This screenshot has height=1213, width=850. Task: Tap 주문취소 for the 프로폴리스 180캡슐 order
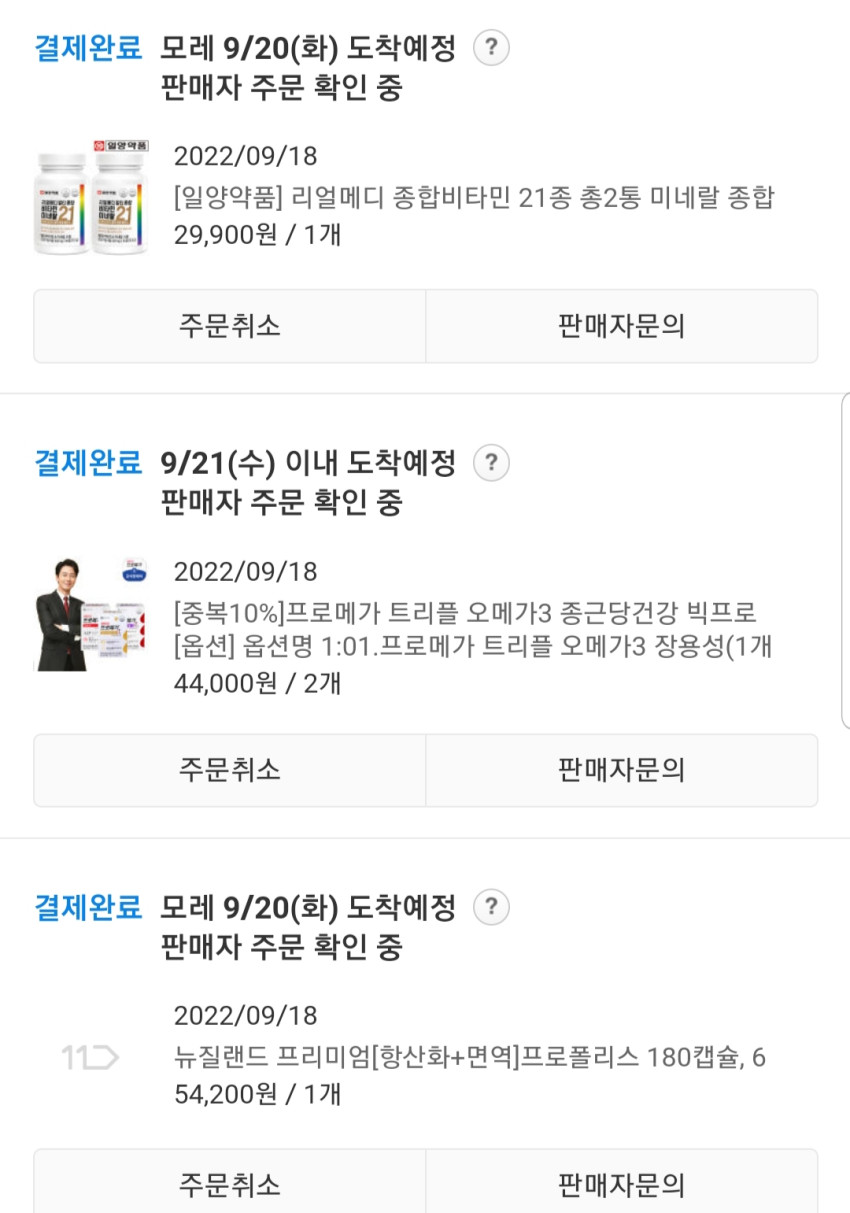click(230, 1183)
